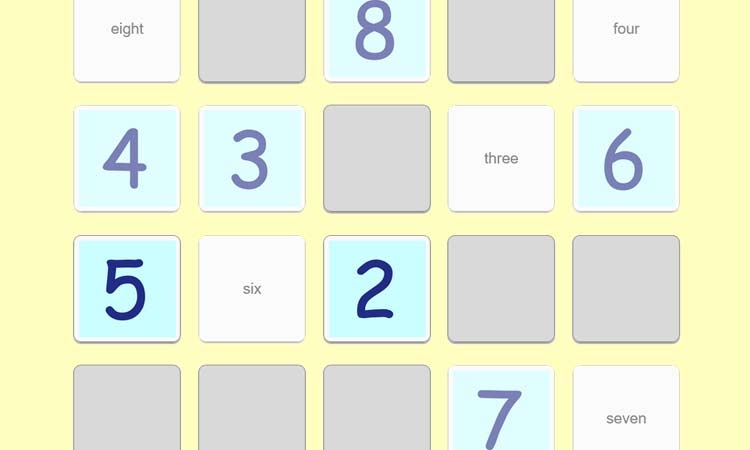Choose the card showing numeral 6

[626, 159]
